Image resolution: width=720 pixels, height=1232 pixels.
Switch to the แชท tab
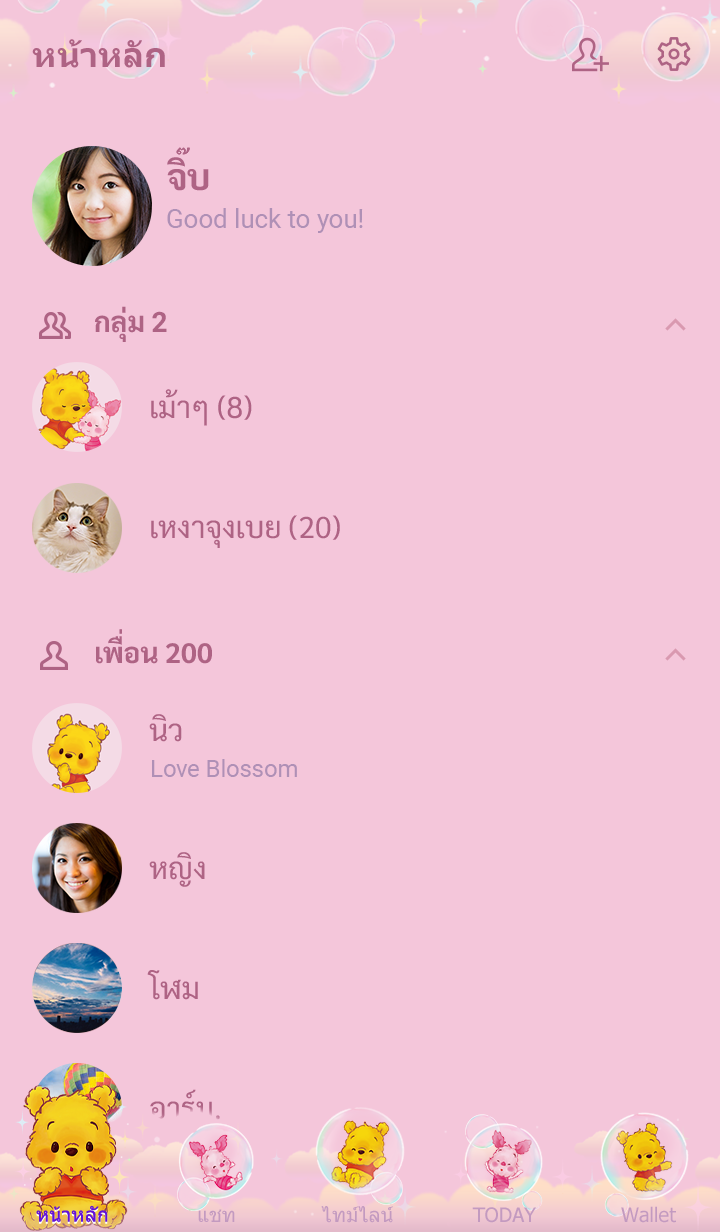[216, 1175]
